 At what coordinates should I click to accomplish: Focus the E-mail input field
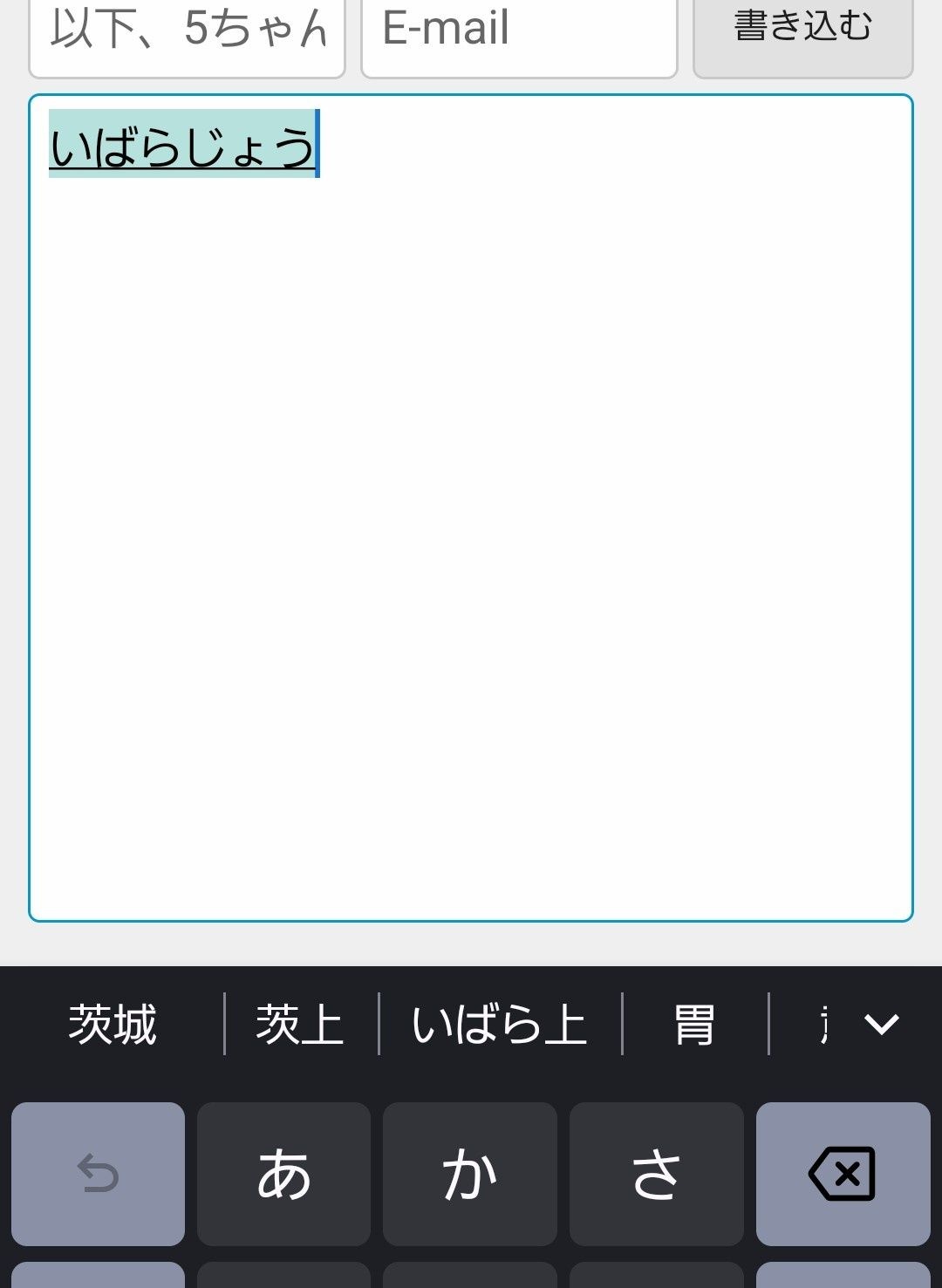(x=519, y=33)
